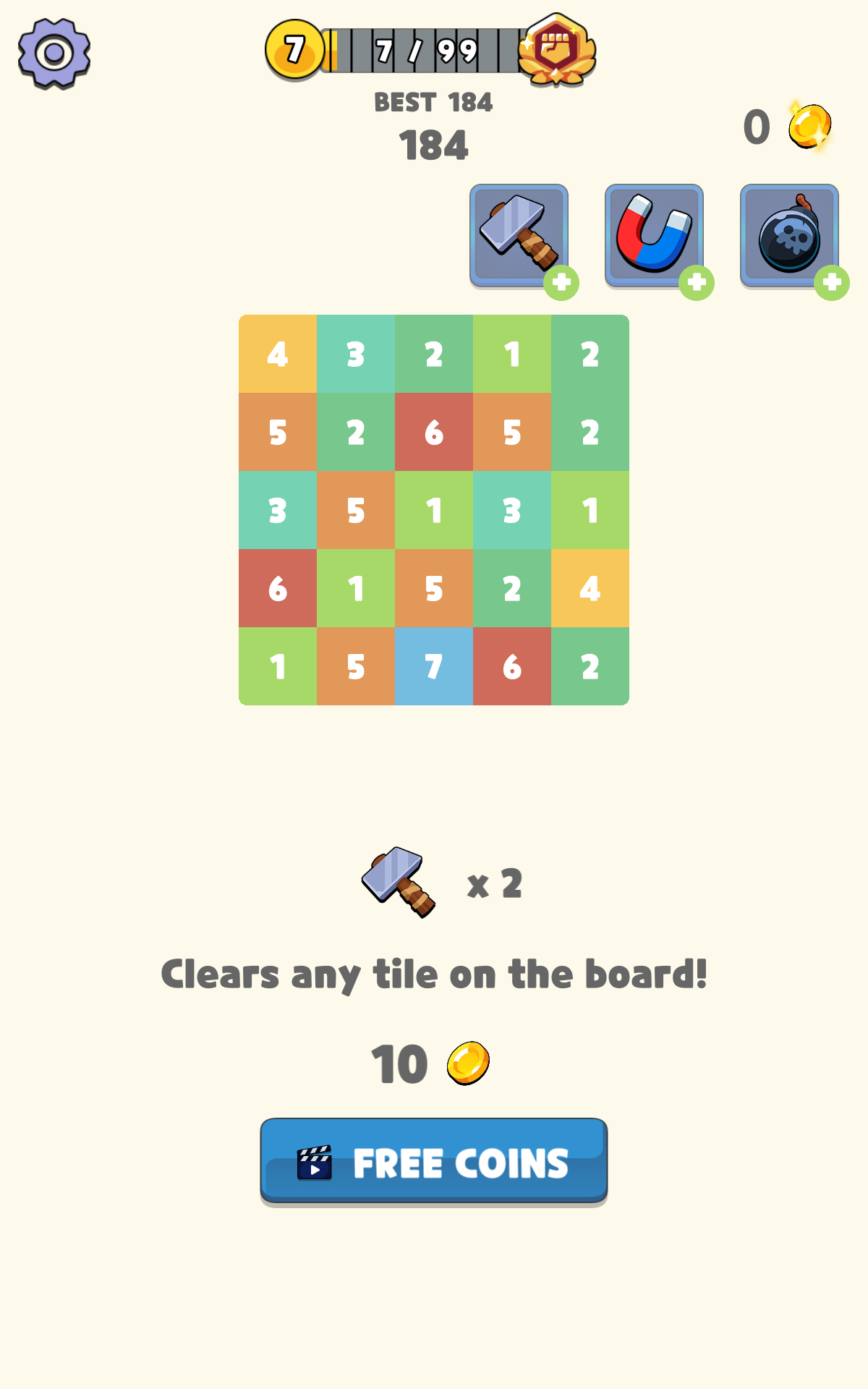Select the magnet power-up
This screenshot has width=868, height=1389.
point(653,235)
